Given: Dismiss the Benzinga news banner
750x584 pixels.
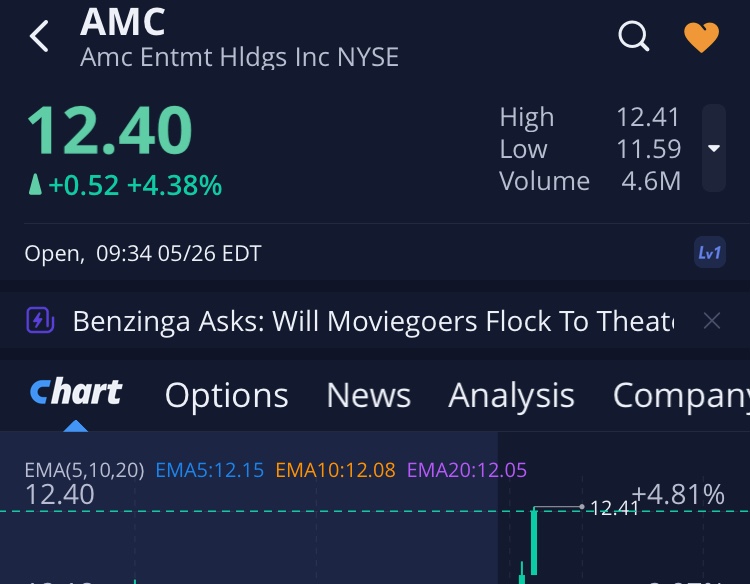Looking at the screenshot, I should [712, 321].
